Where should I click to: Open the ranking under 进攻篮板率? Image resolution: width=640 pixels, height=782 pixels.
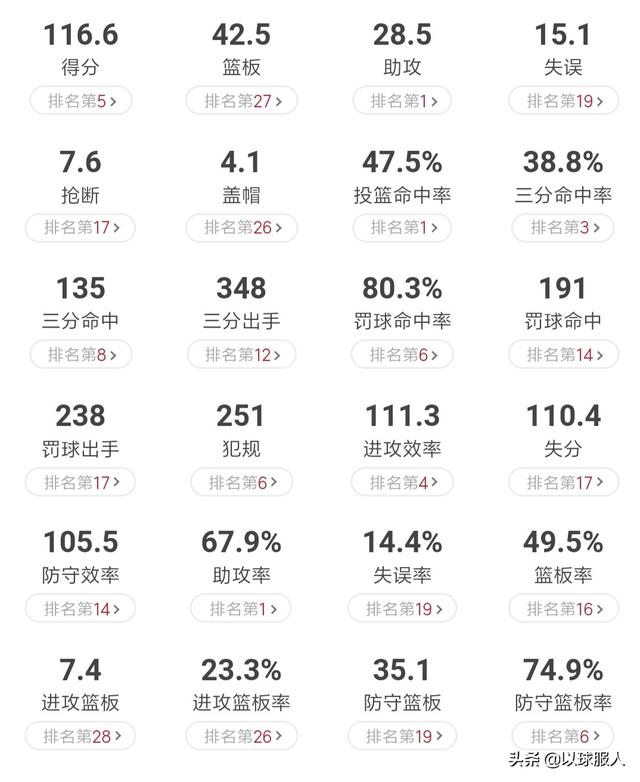point(241,736)
